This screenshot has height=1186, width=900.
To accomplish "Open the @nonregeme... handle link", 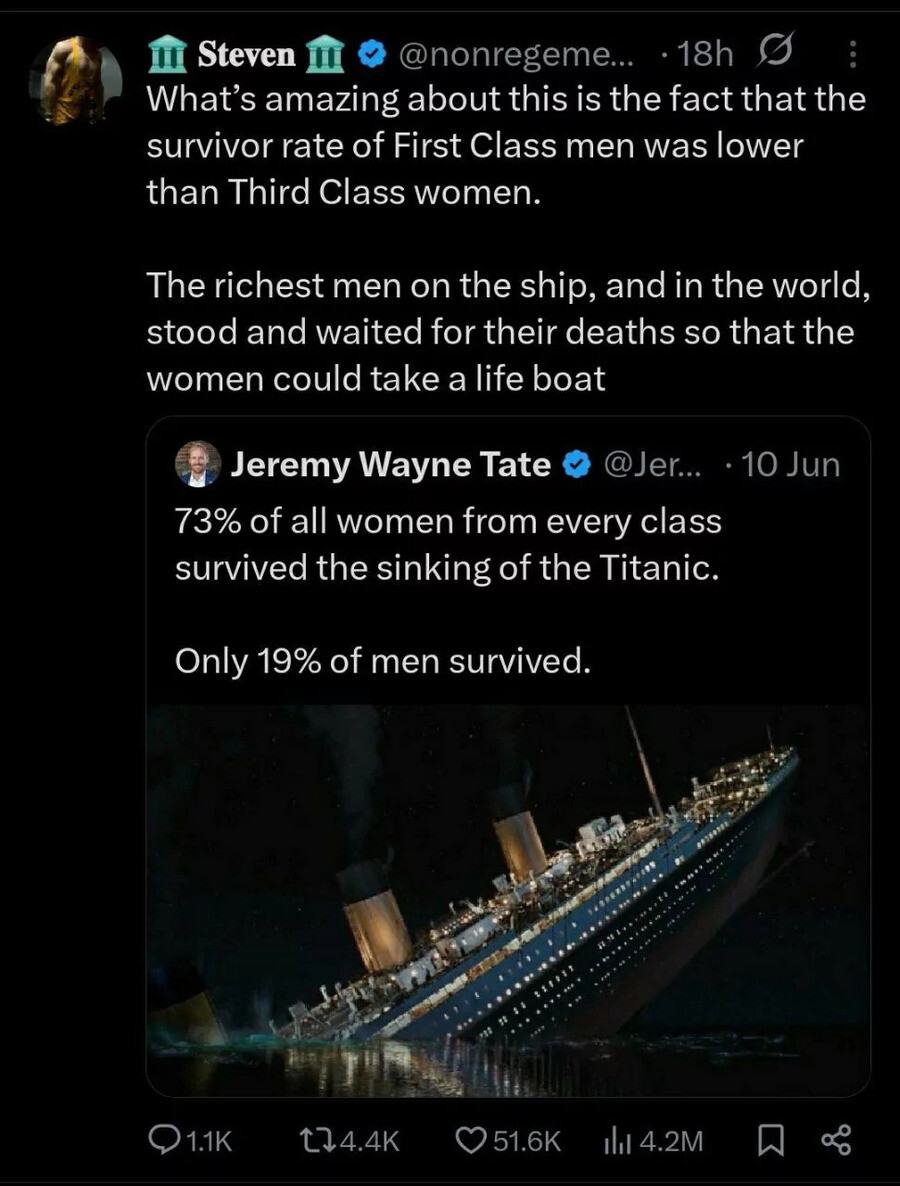I will tap(516, 55).
